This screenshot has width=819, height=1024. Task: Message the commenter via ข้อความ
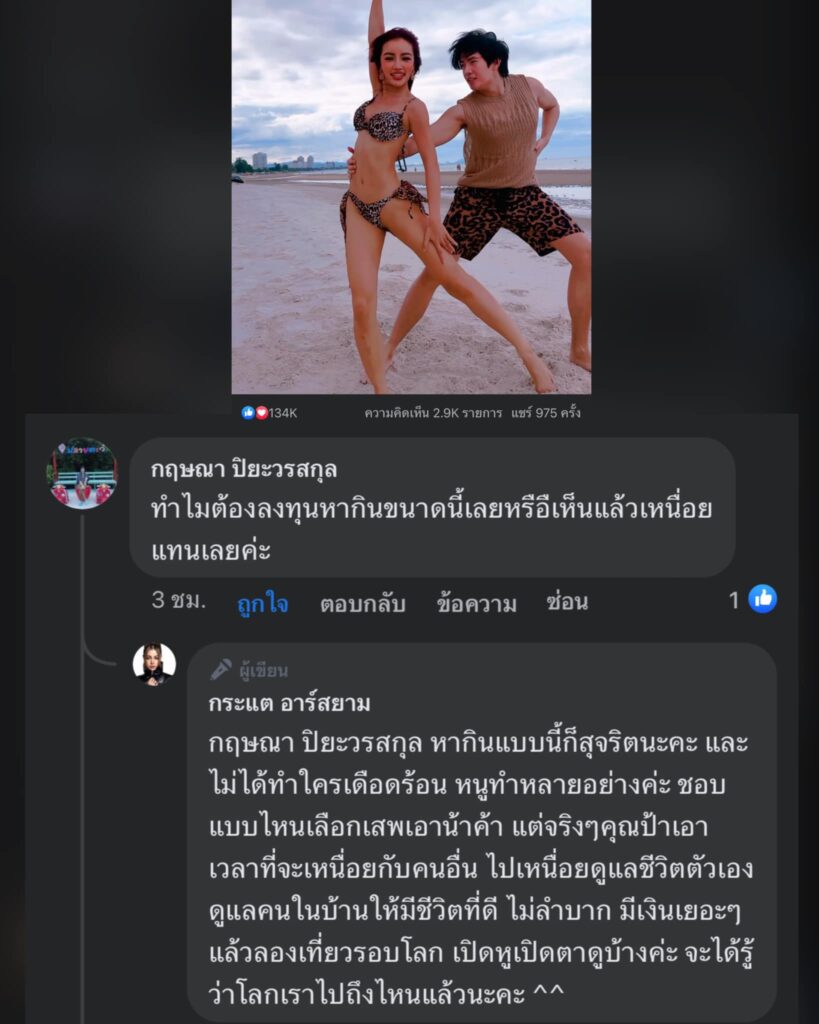476,603
